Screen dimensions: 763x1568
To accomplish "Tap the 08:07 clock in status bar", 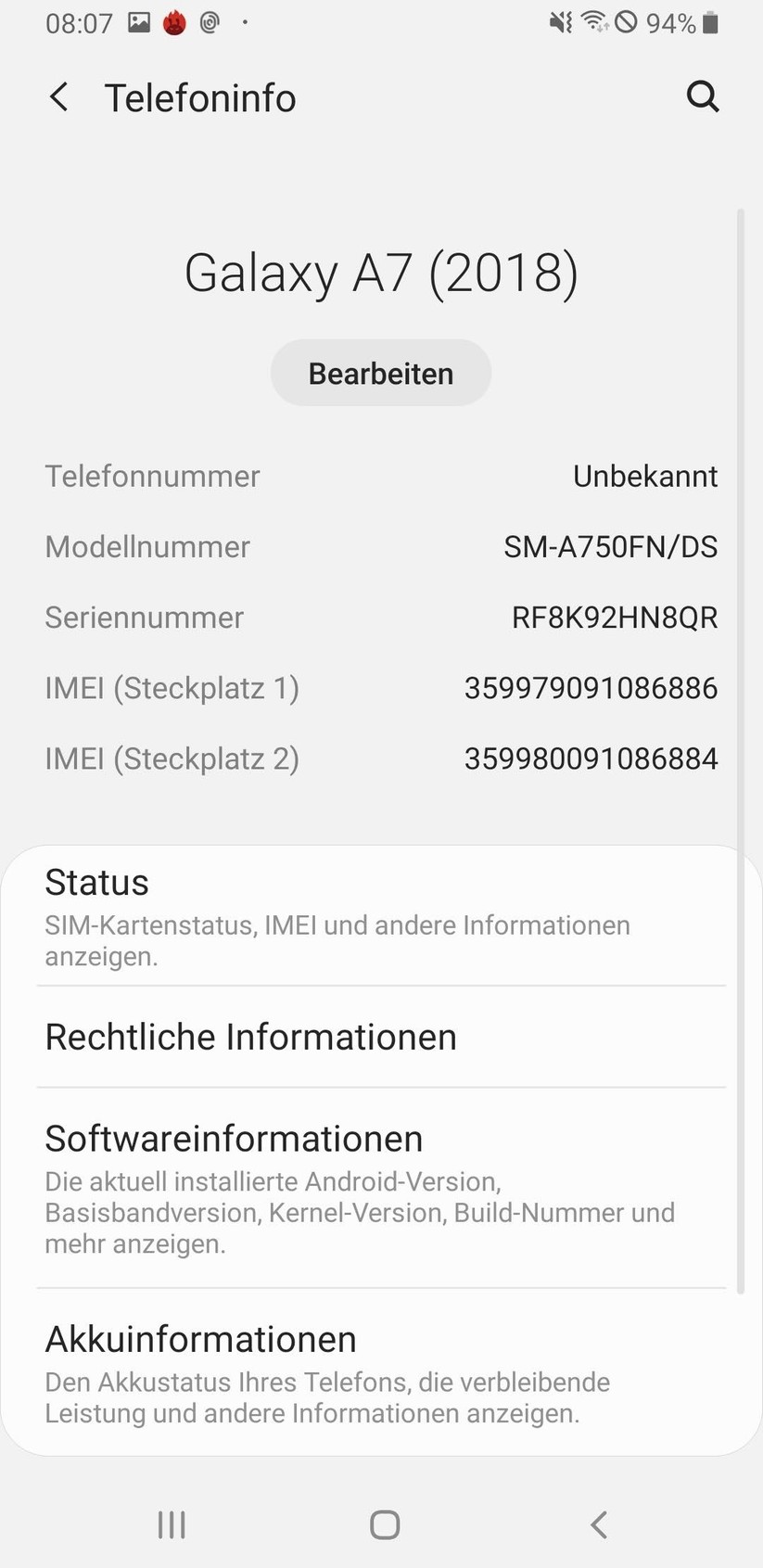I will tap(79, 22).
